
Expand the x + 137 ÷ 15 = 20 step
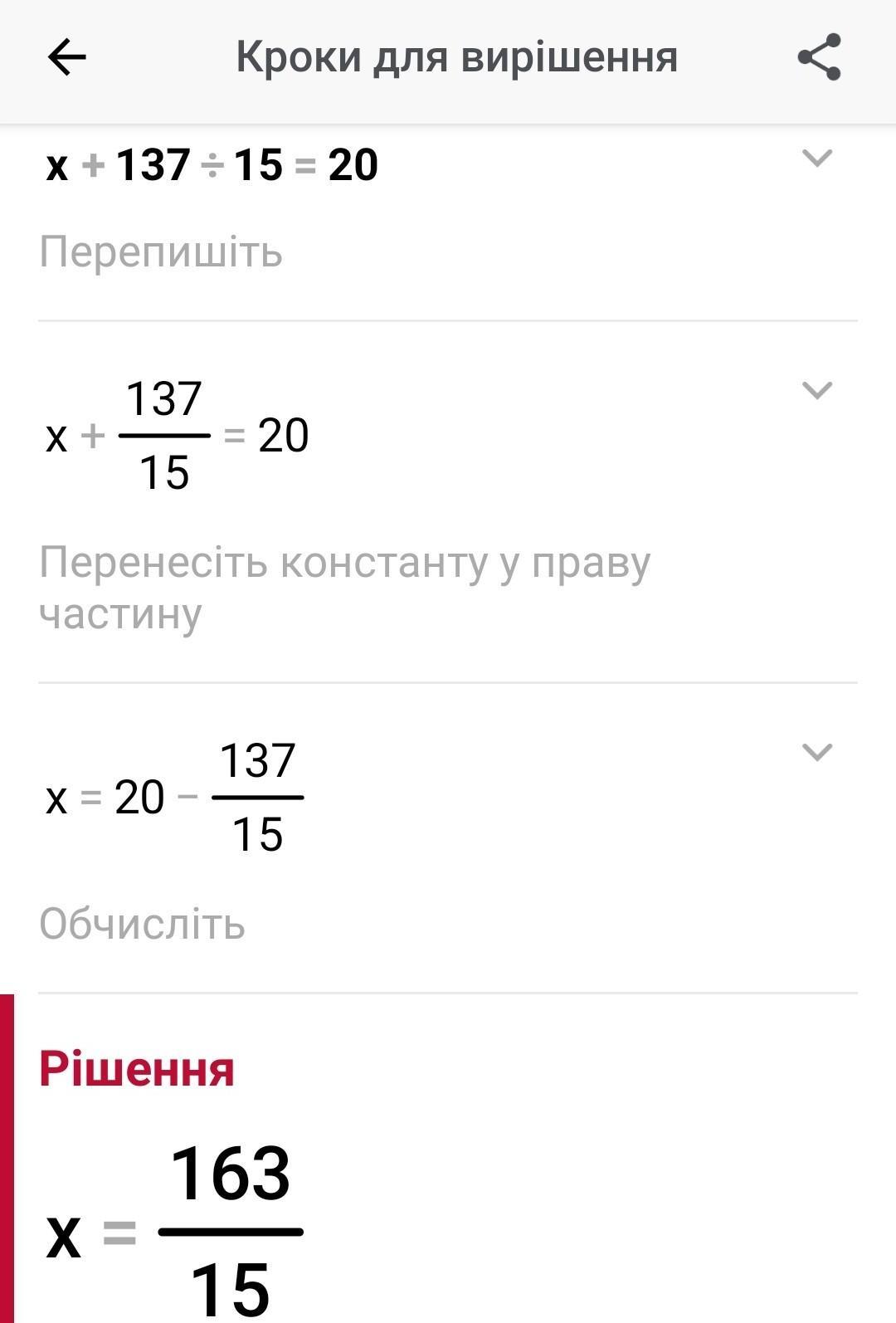(x=817, y=158)
